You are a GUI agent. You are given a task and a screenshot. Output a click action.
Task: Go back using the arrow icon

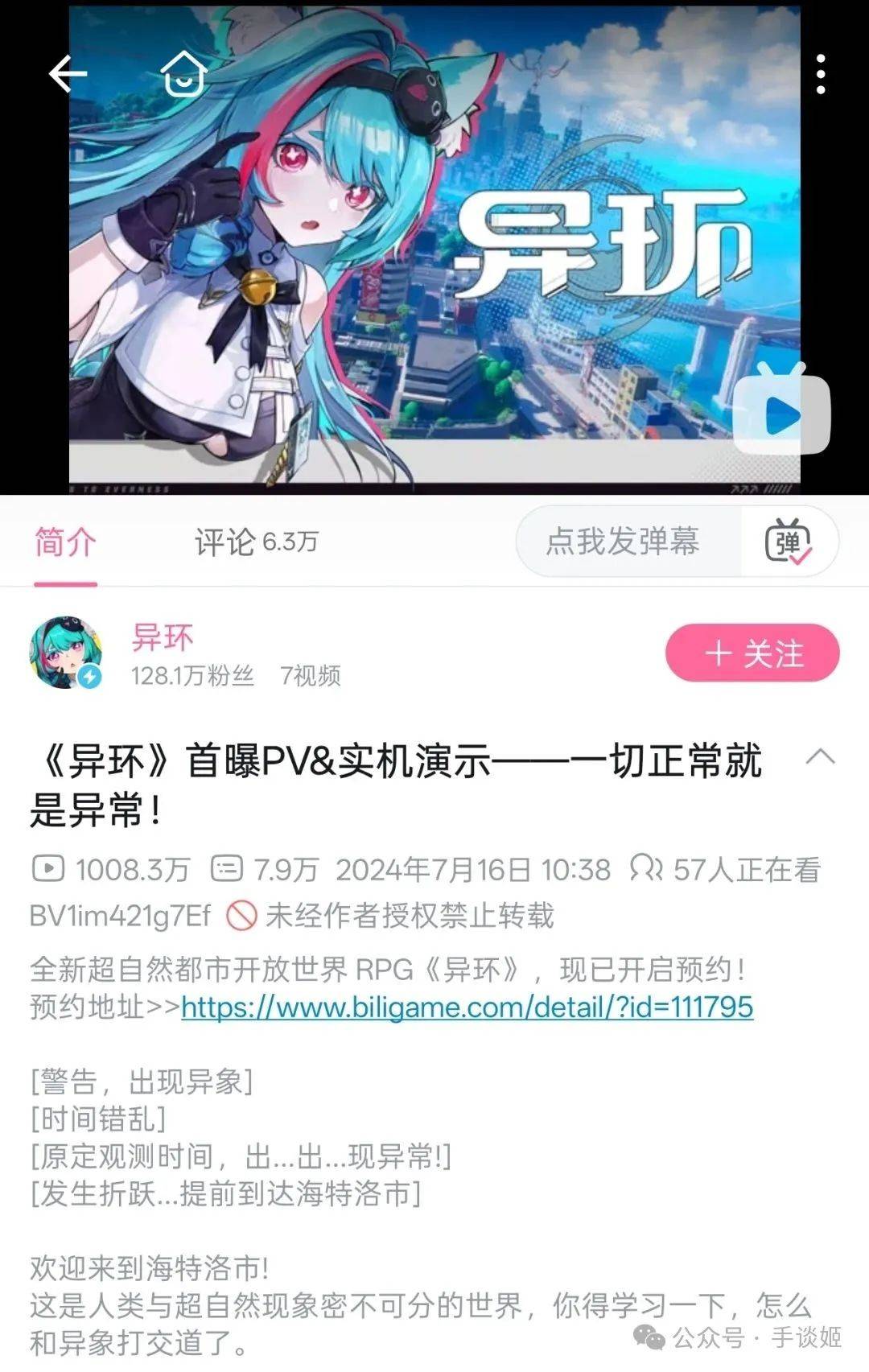click(68, 74)
